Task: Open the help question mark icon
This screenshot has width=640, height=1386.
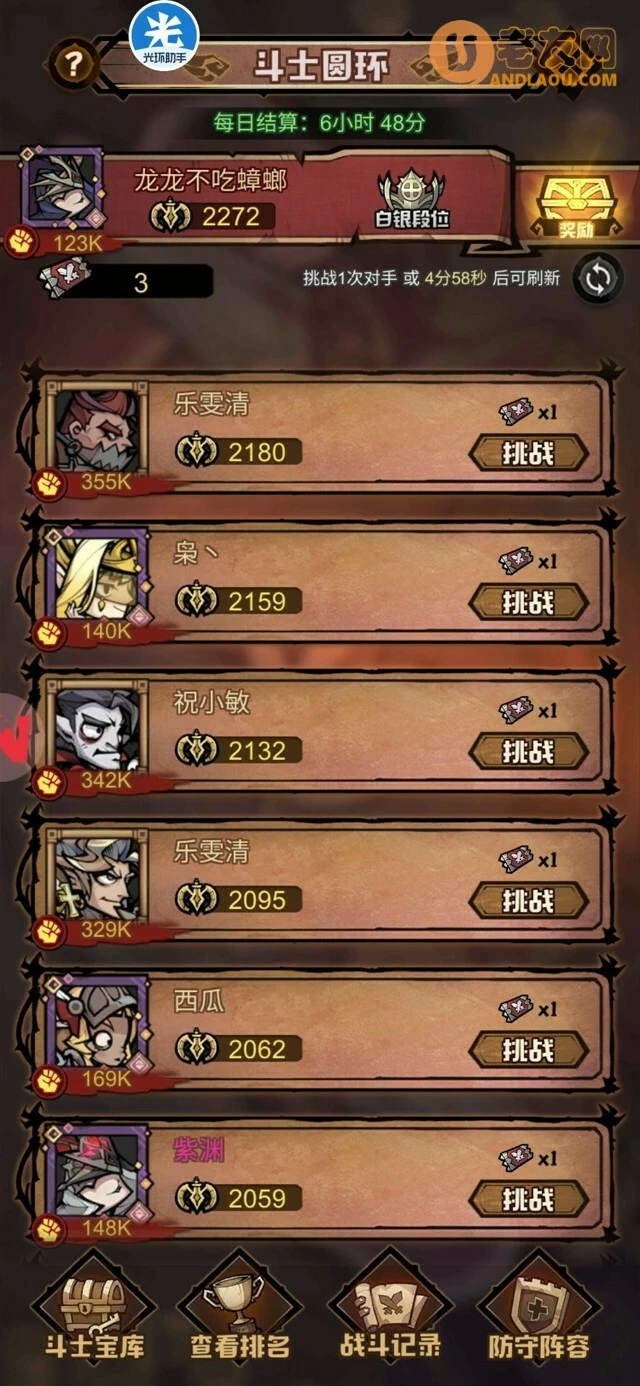Action: click(x=72, y=65)
